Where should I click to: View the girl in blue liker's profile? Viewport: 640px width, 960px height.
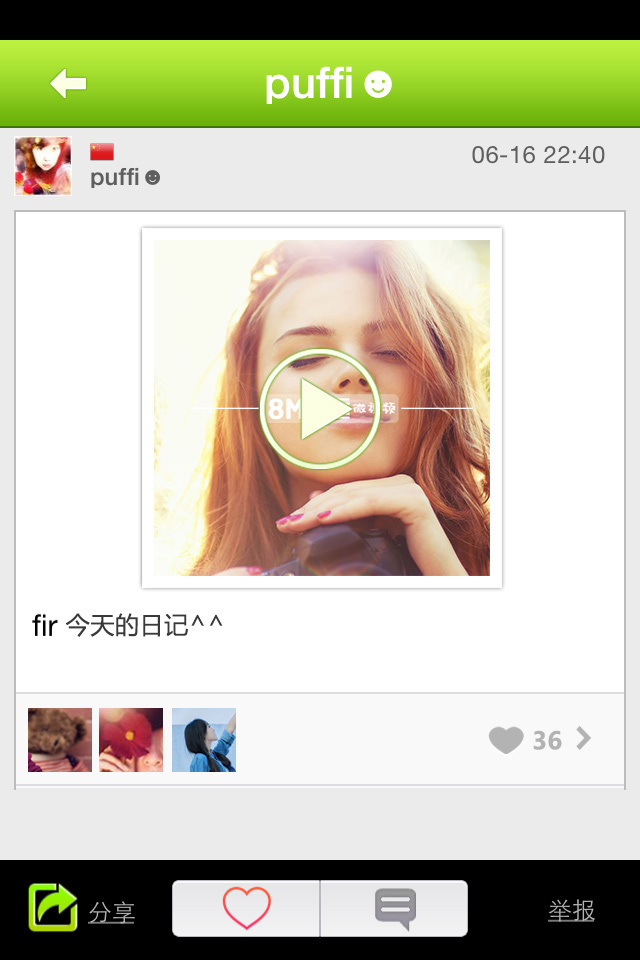point(204,740)
